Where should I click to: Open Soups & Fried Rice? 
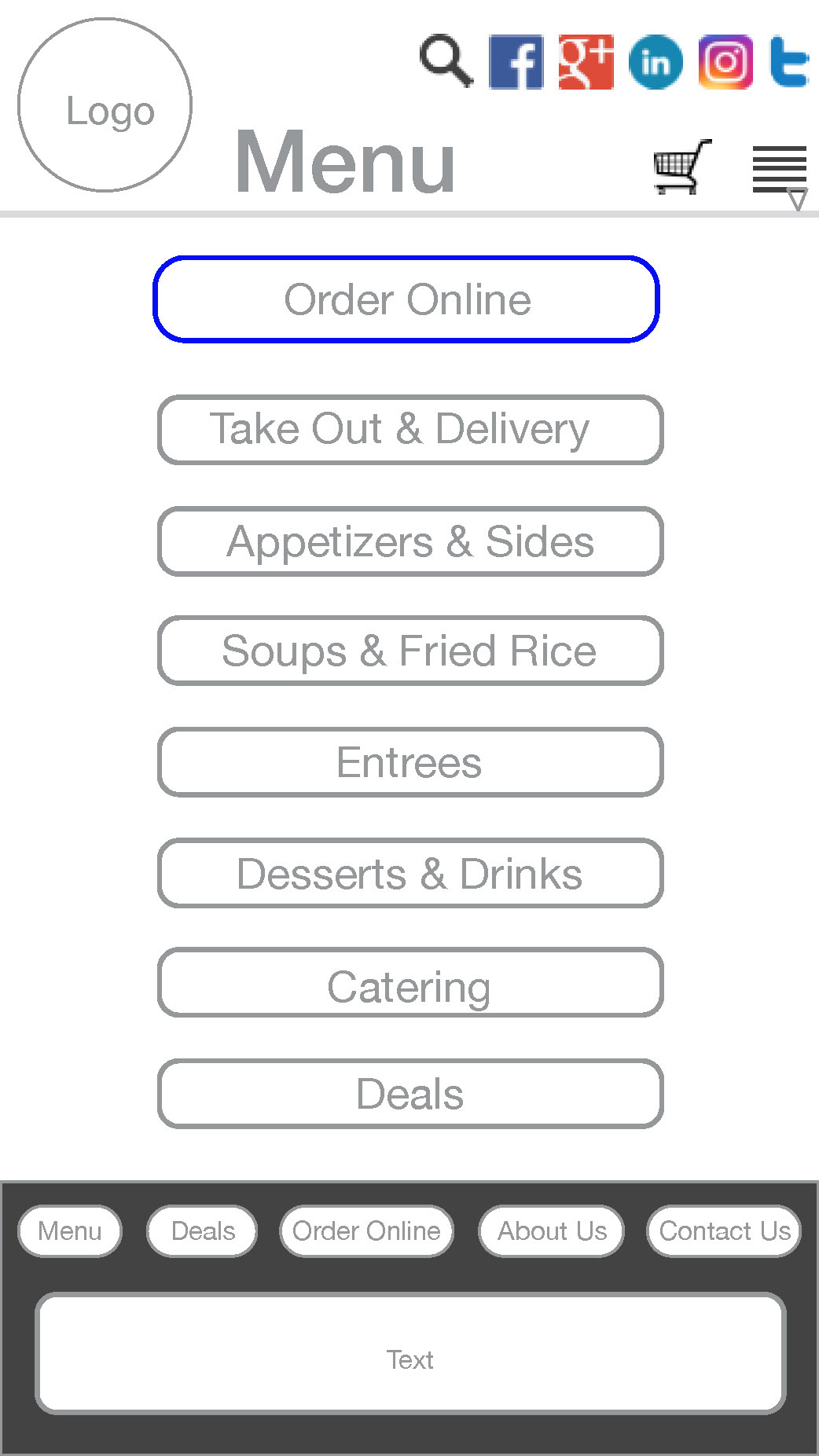(410, 651)
